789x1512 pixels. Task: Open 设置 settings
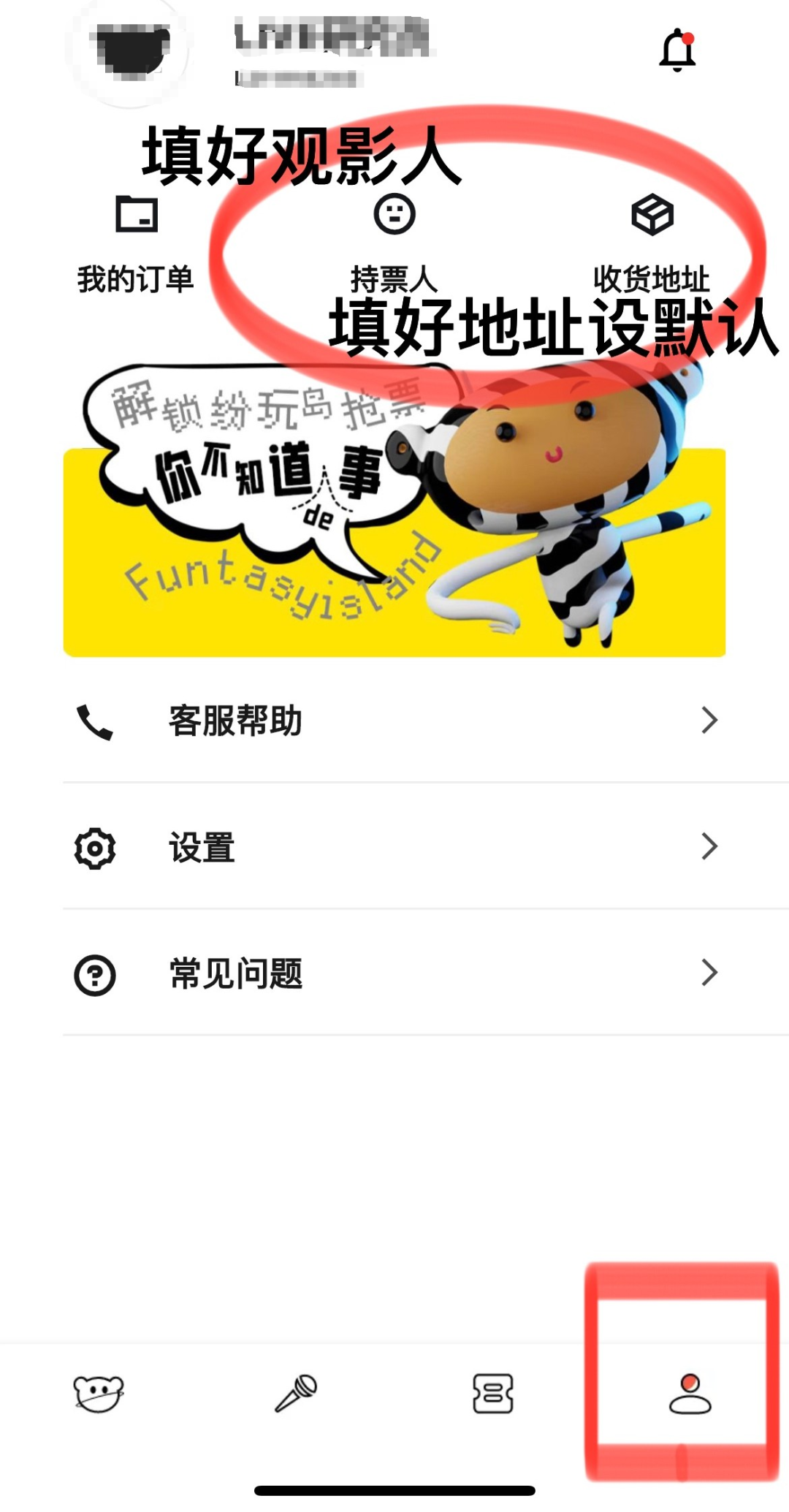(x=394, y=848)
